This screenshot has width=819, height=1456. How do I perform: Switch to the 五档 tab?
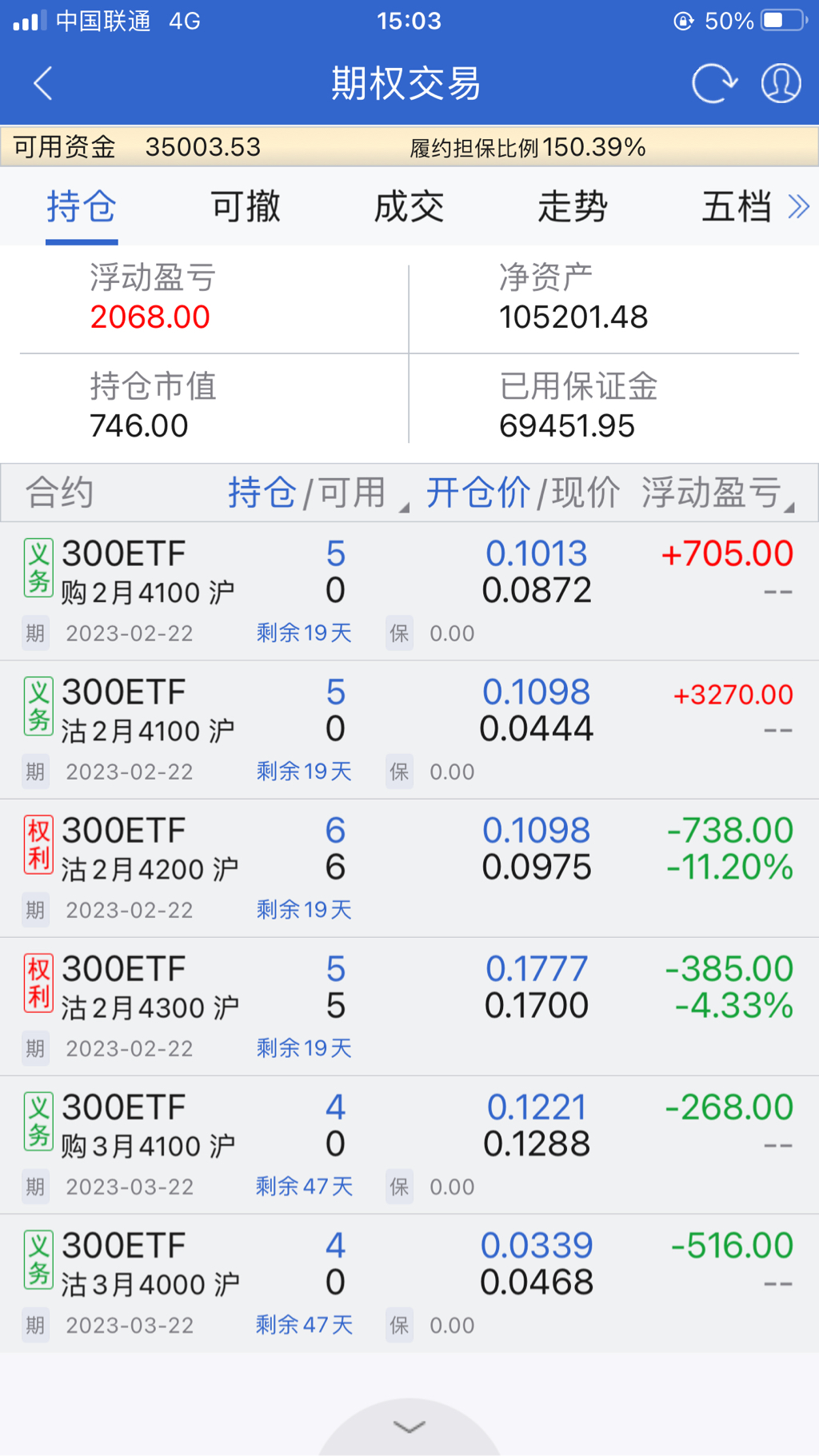click(736, 207)
